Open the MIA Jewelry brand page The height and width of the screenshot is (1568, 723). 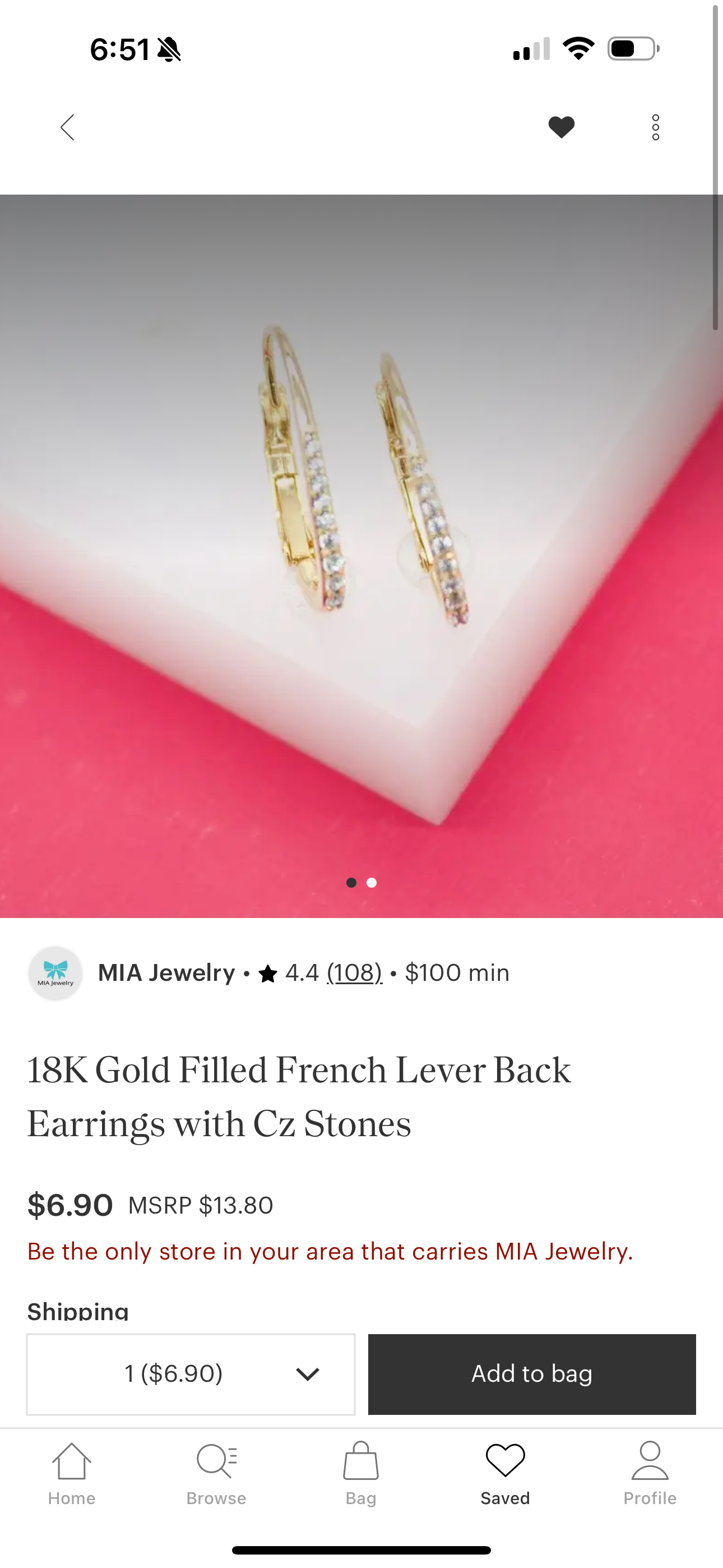[166, 972]
